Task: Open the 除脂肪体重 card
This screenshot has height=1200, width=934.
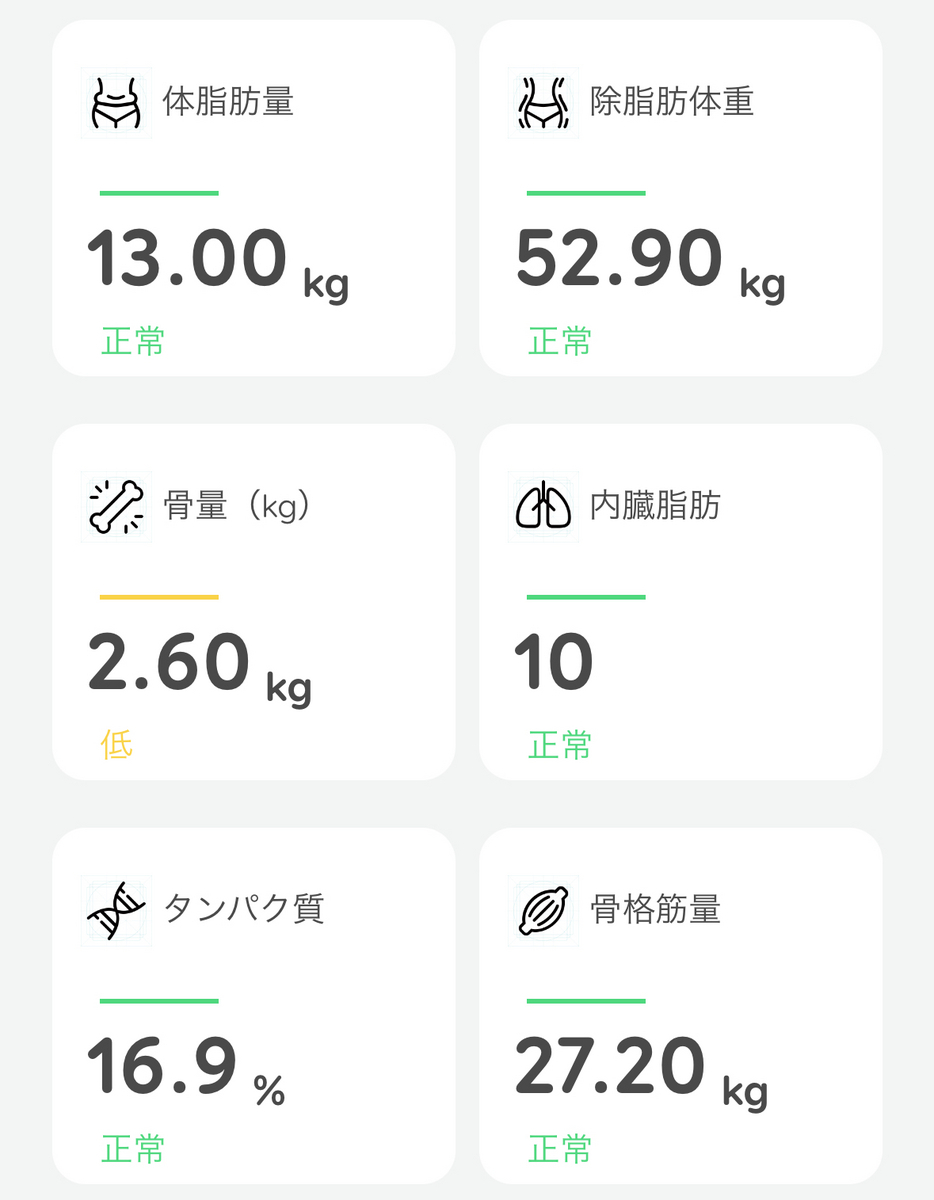Action: (x=681, y=198)
